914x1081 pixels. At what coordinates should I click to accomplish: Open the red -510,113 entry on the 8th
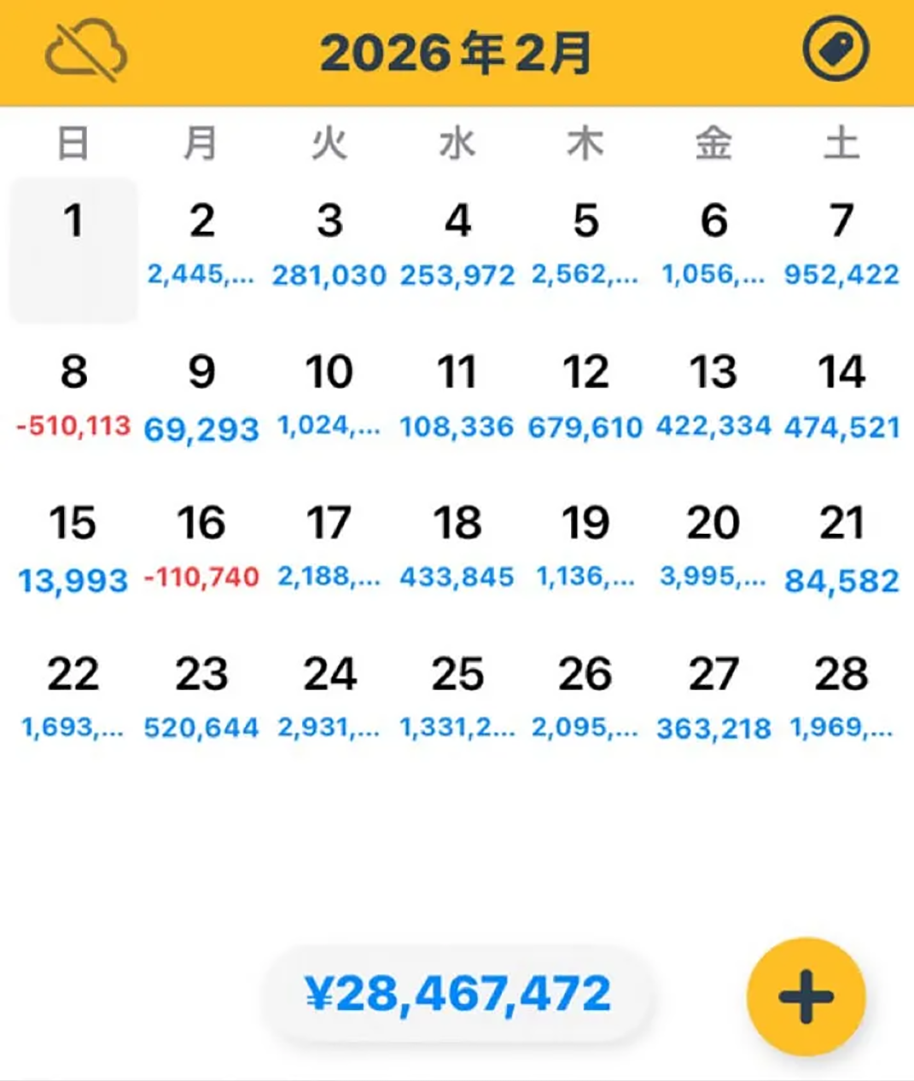coord(71,425)
